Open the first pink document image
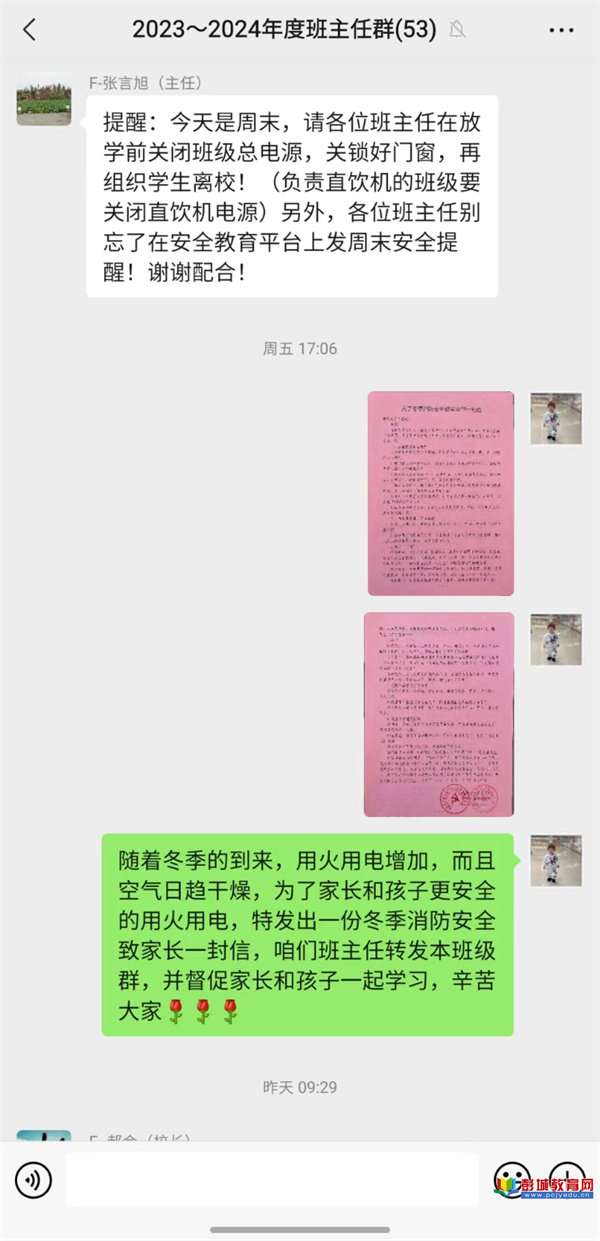Screen dimensions: 600x1241 point(440,493)
